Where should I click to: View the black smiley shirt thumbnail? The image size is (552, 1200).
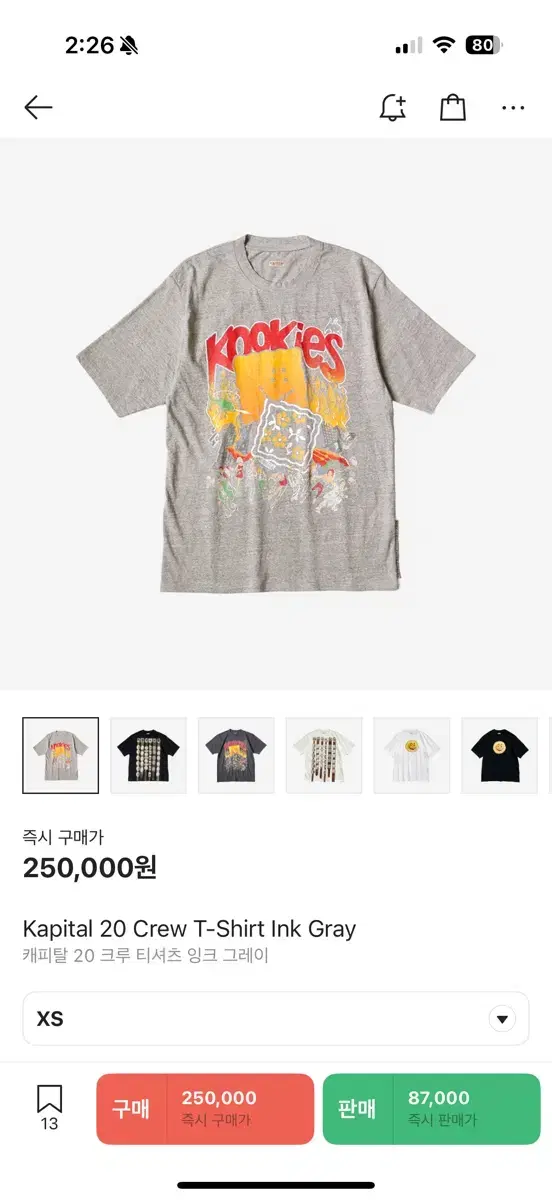(500, 755)
